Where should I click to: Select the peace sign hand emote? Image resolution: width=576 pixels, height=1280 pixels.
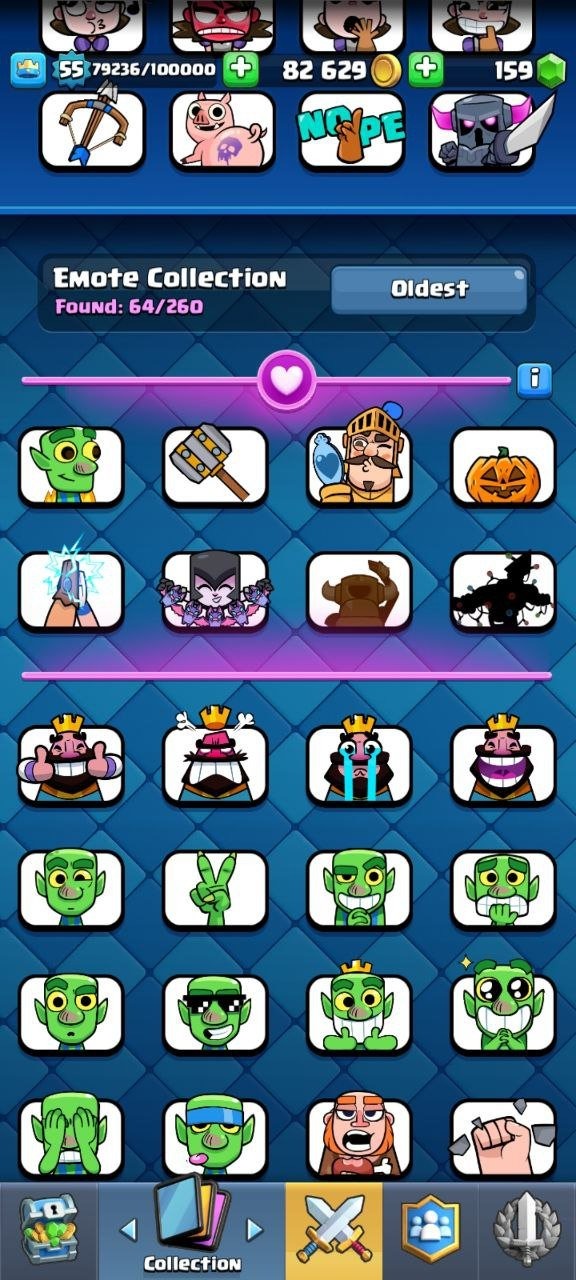(x=215, y=889)
